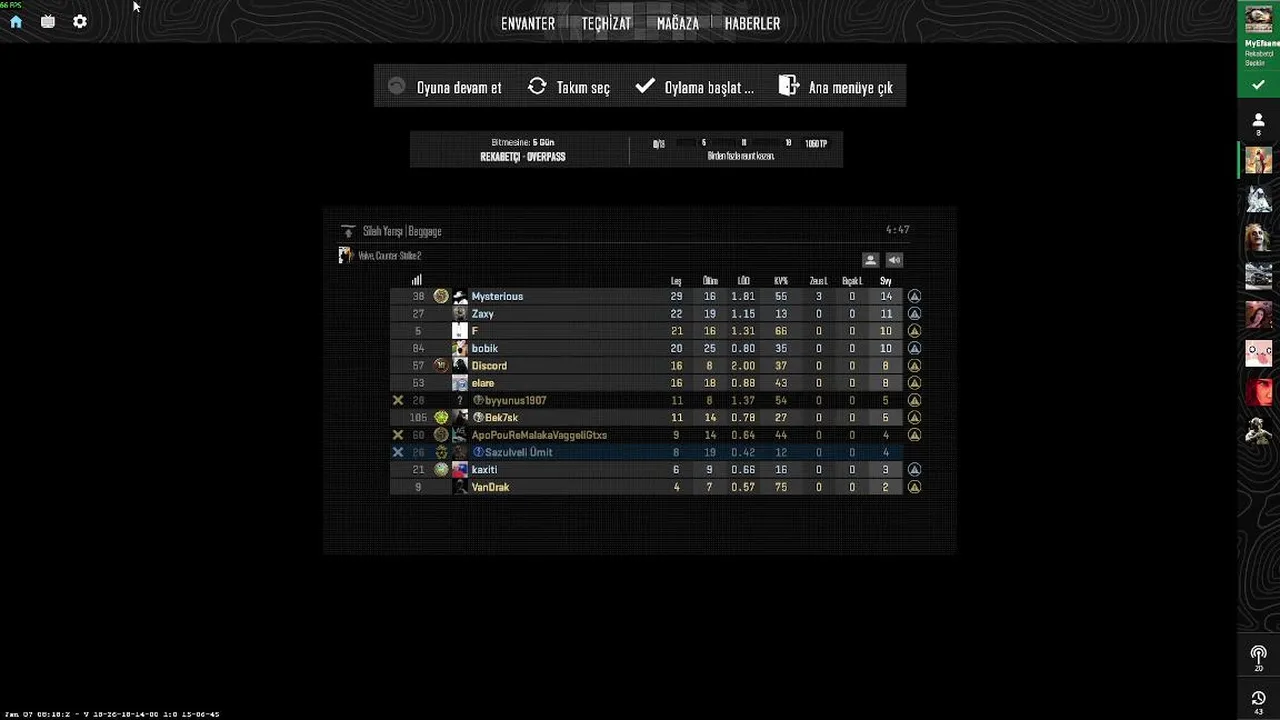Start a vote with Oylama başlat
Viewport: 1280px width, 720px height.
[x=694, y=87]
